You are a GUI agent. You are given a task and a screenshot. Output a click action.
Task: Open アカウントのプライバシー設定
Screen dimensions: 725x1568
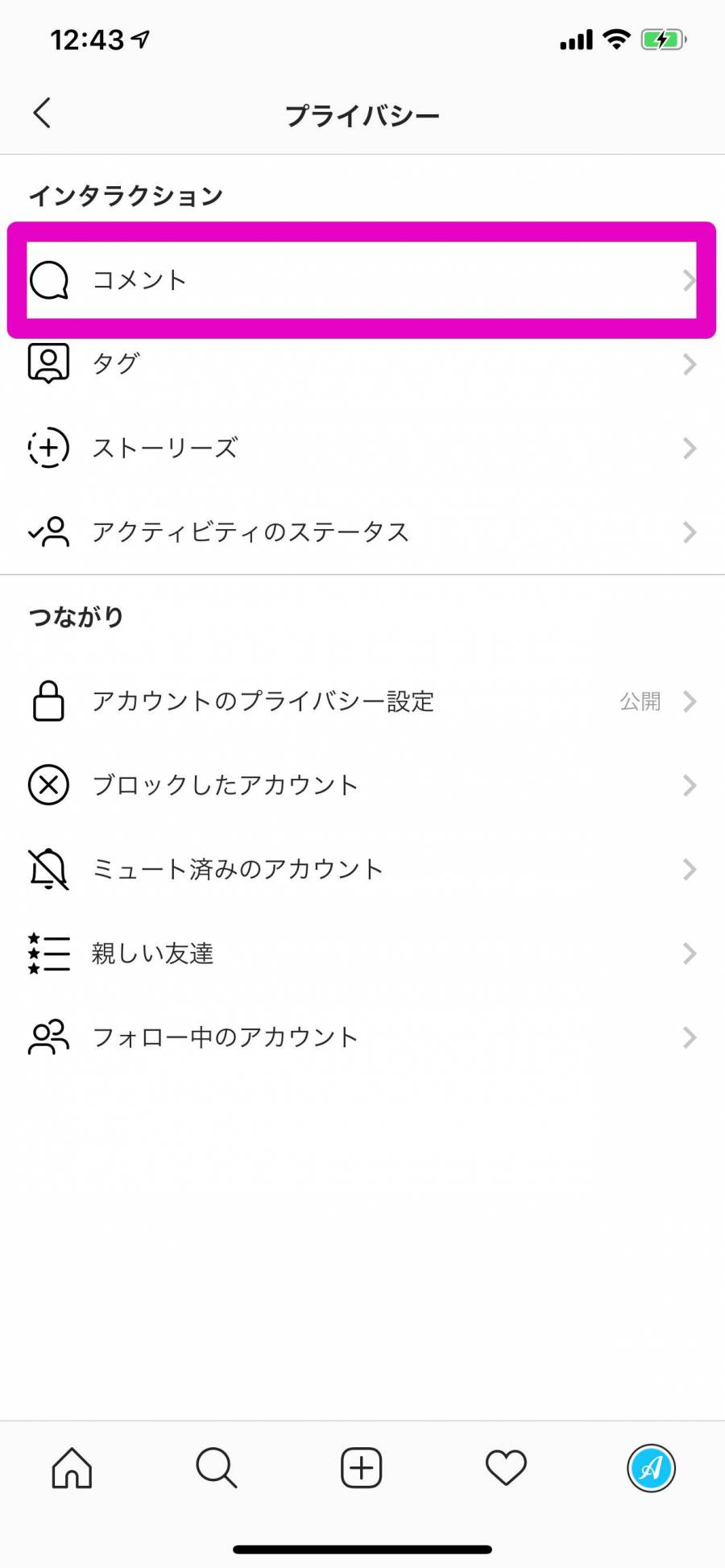click(362, 701)
